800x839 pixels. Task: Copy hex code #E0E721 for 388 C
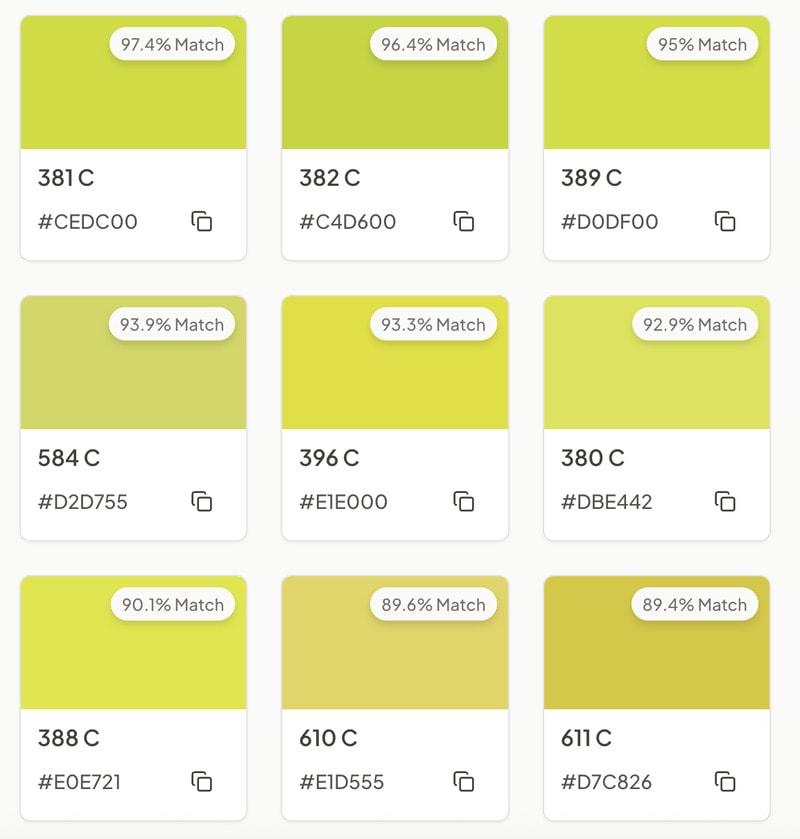202,781
